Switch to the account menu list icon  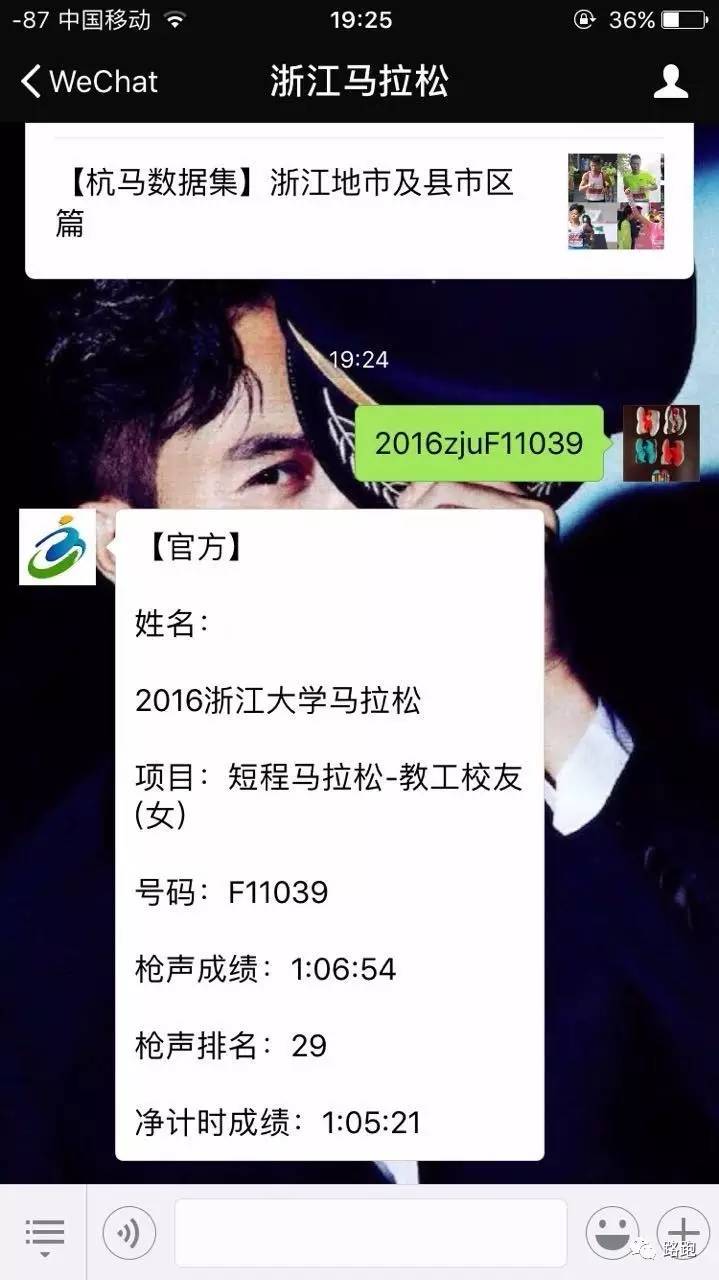point(44,1233)
